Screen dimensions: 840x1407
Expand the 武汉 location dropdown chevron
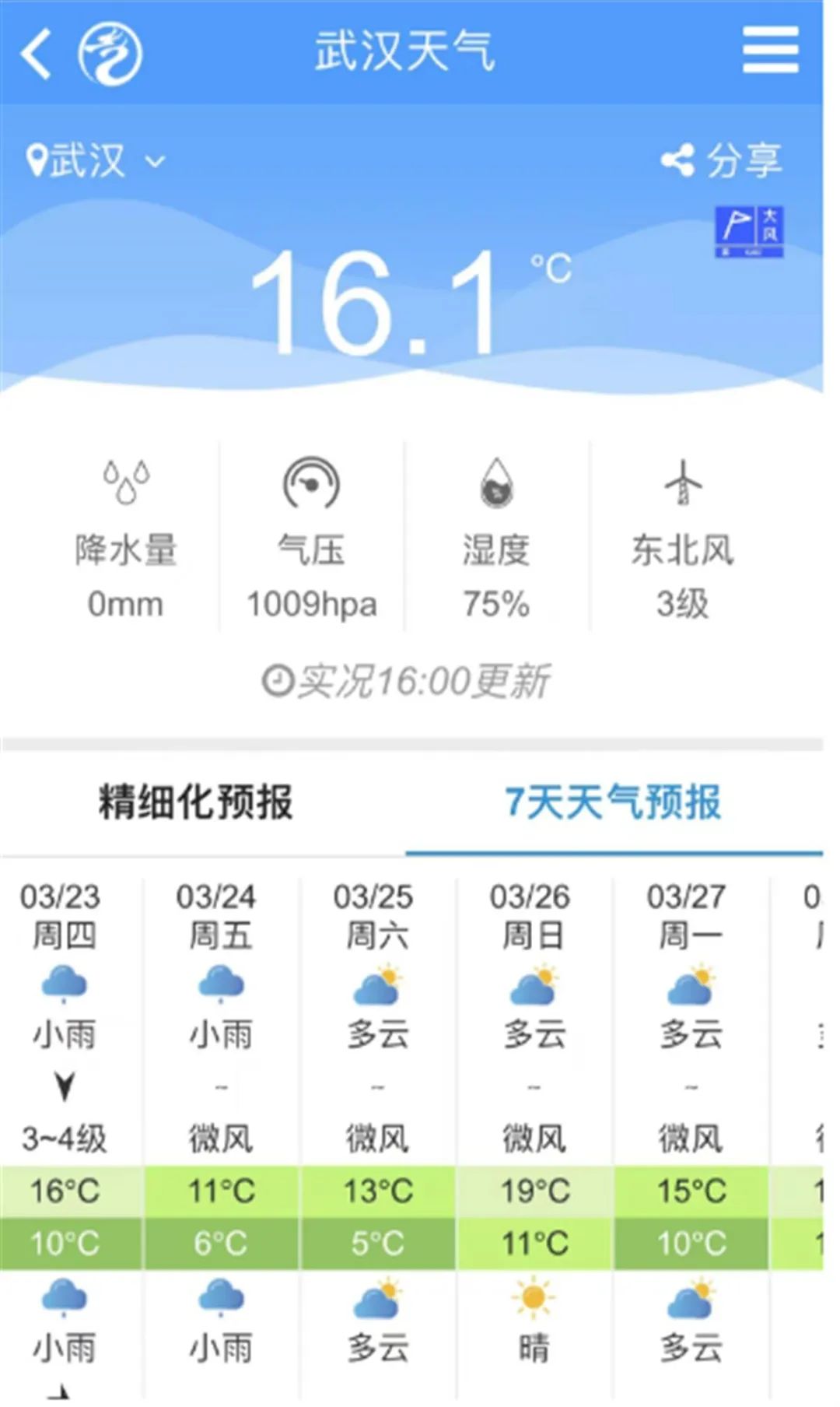tap(152, 161)
